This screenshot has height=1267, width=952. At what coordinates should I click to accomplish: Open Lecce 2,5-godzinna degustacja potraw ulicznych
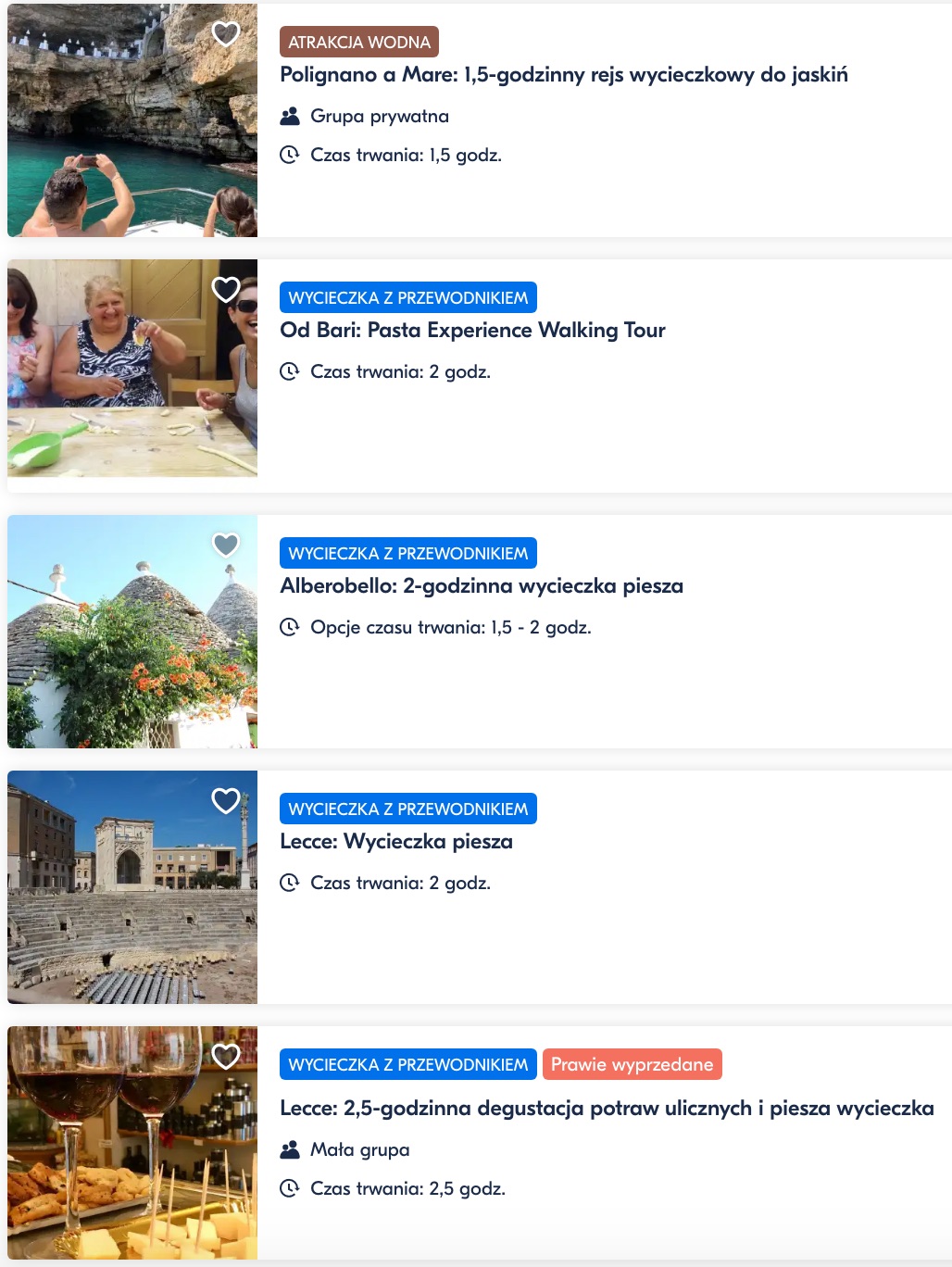[x=607, y=1109]
